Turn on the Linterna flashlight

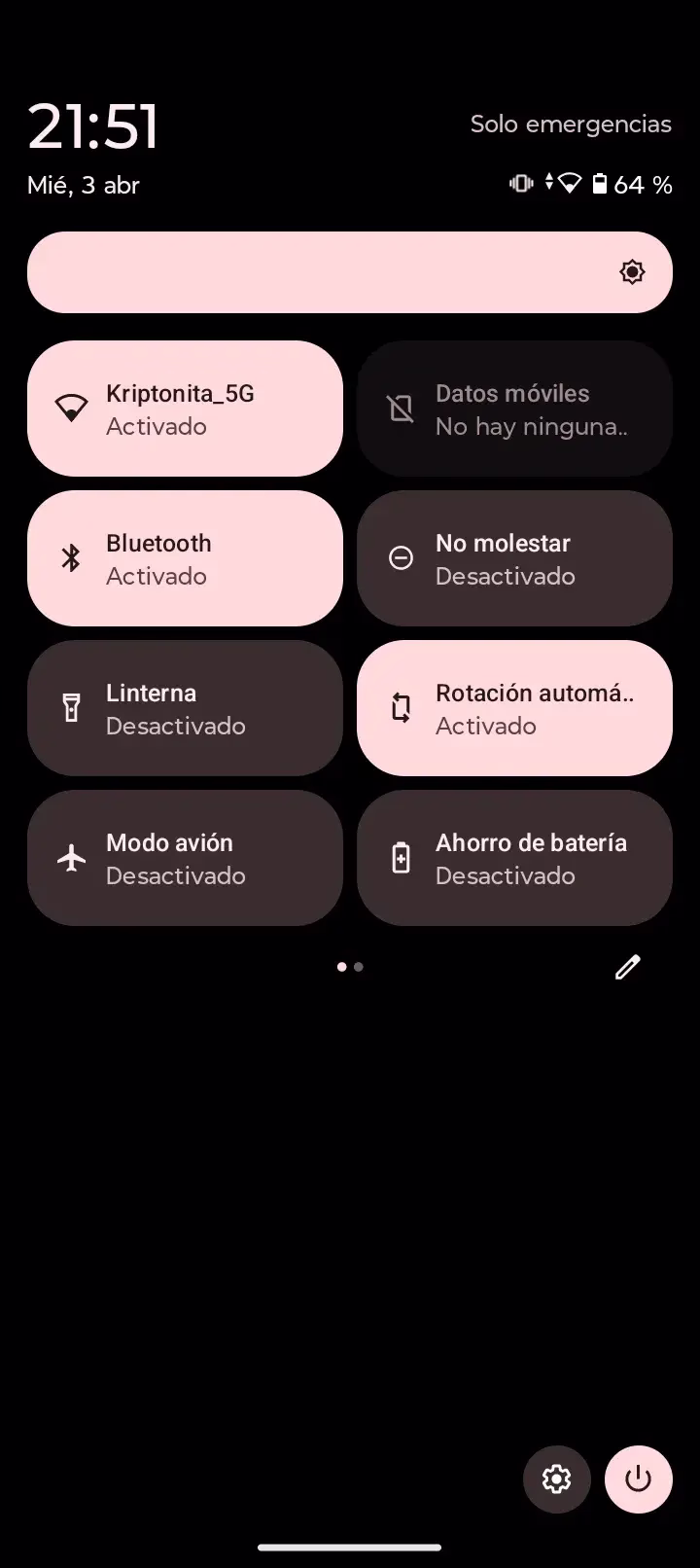pos(185,708)
